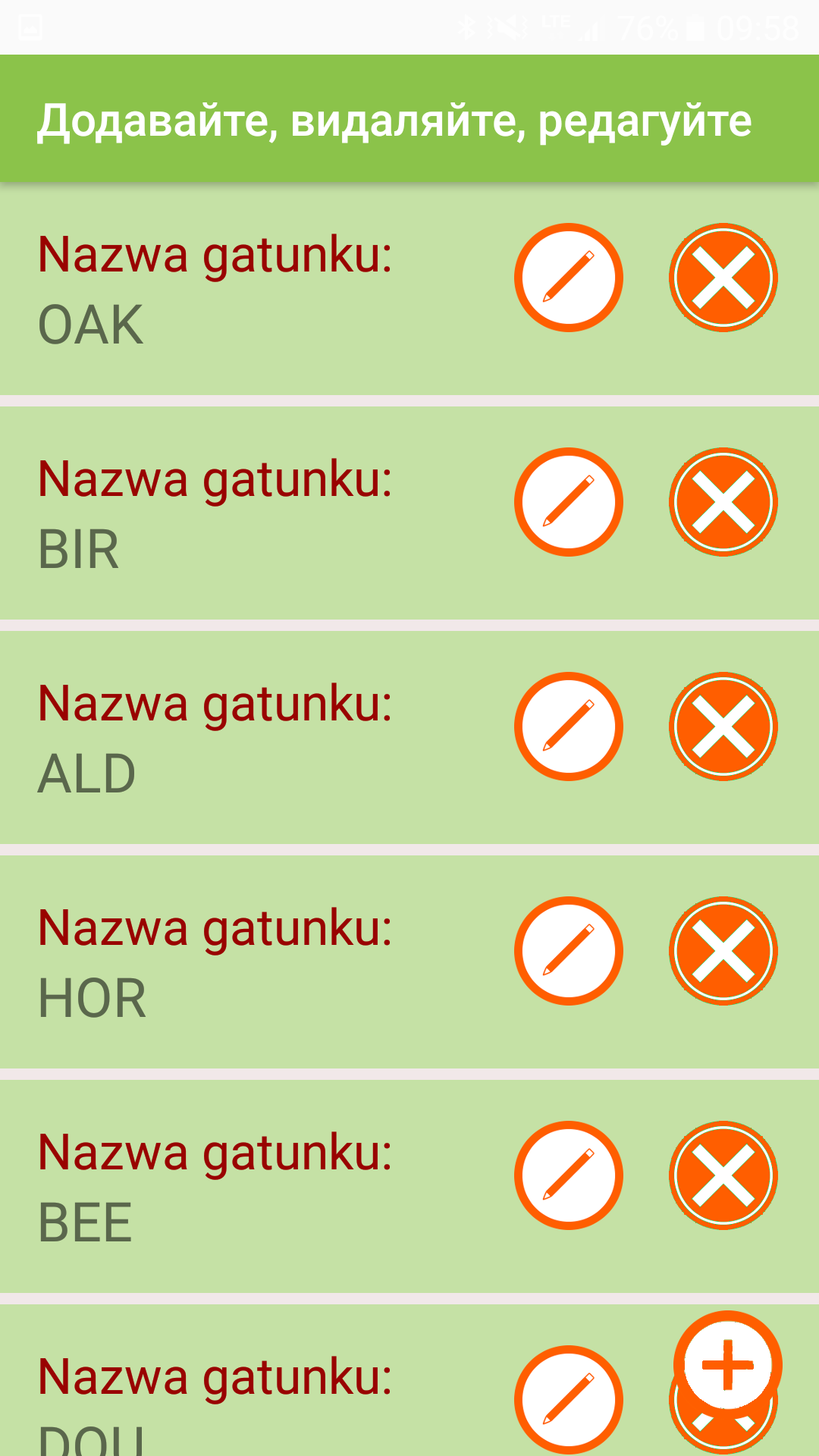Screen dimensions: 819x1456
Task: Edit the ALD species entry
Action: click(569, 726)
